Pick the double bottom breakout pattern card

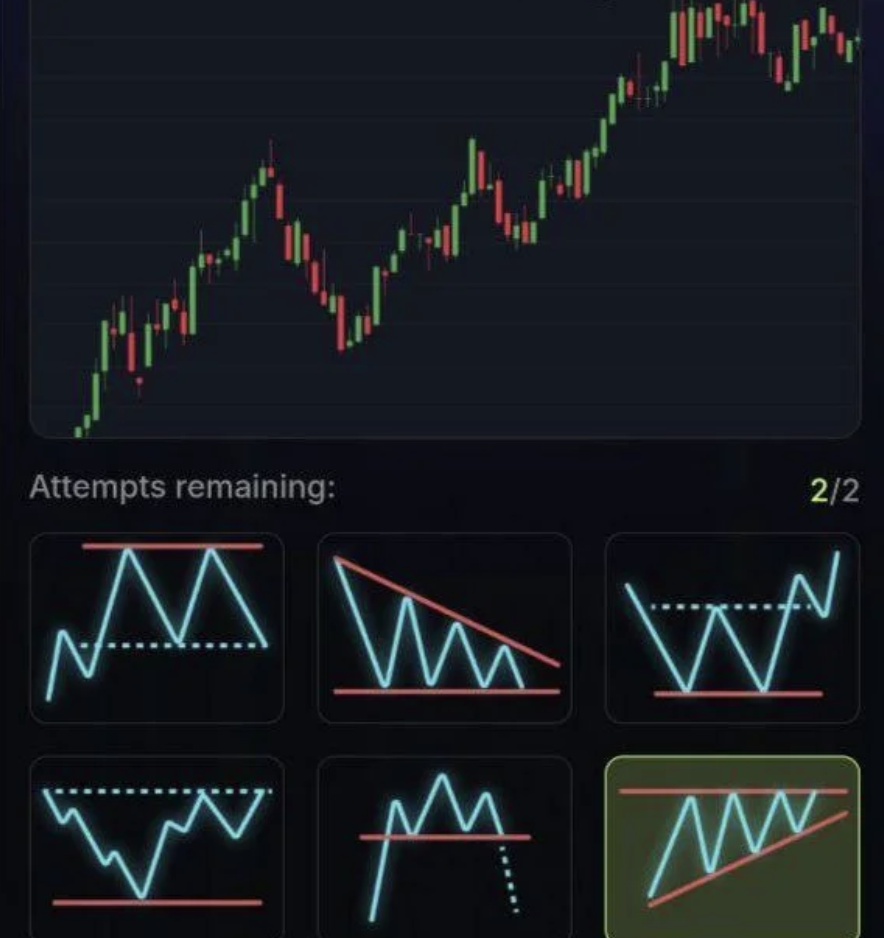point(732,627)
